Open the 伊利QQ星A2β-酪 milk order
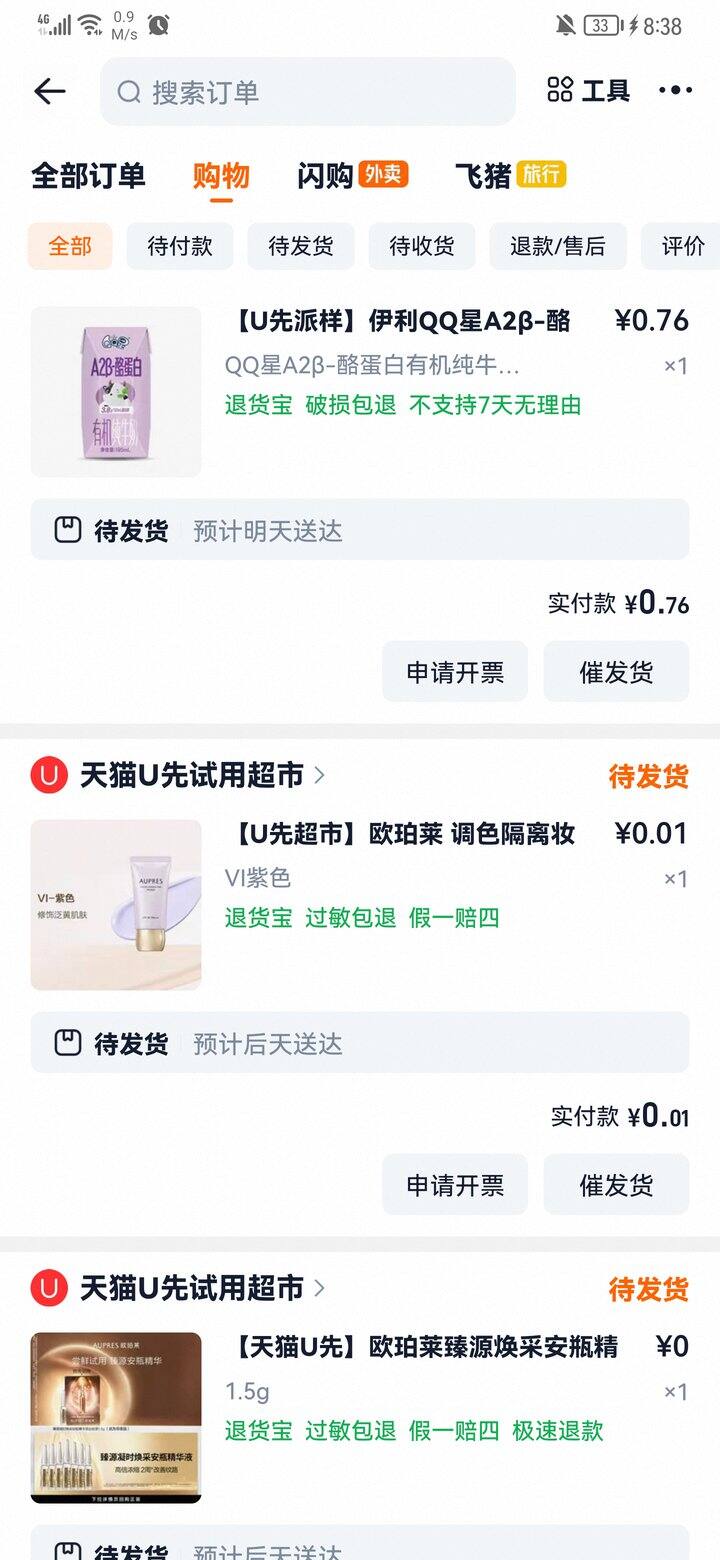 401,321
